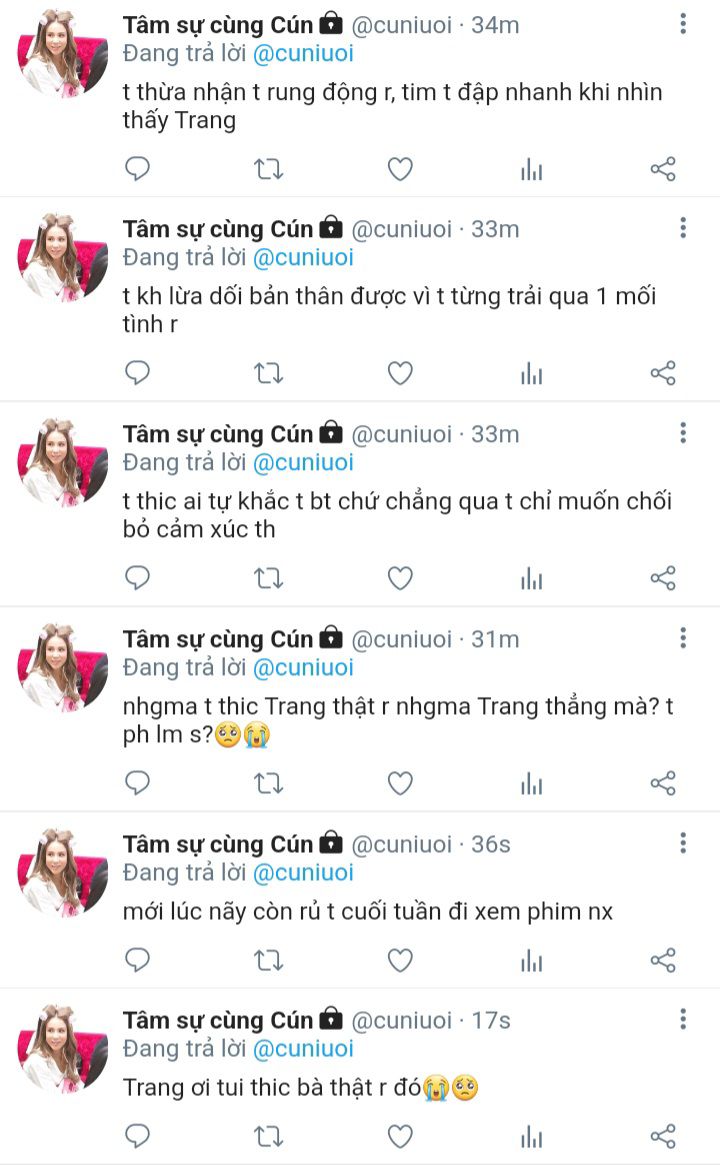Like the tweet ending 'chối bỏ cảm xúc th'
The height and width of the screenshot is (1165, 720).
pyautogui.click(x=400, y=578)
